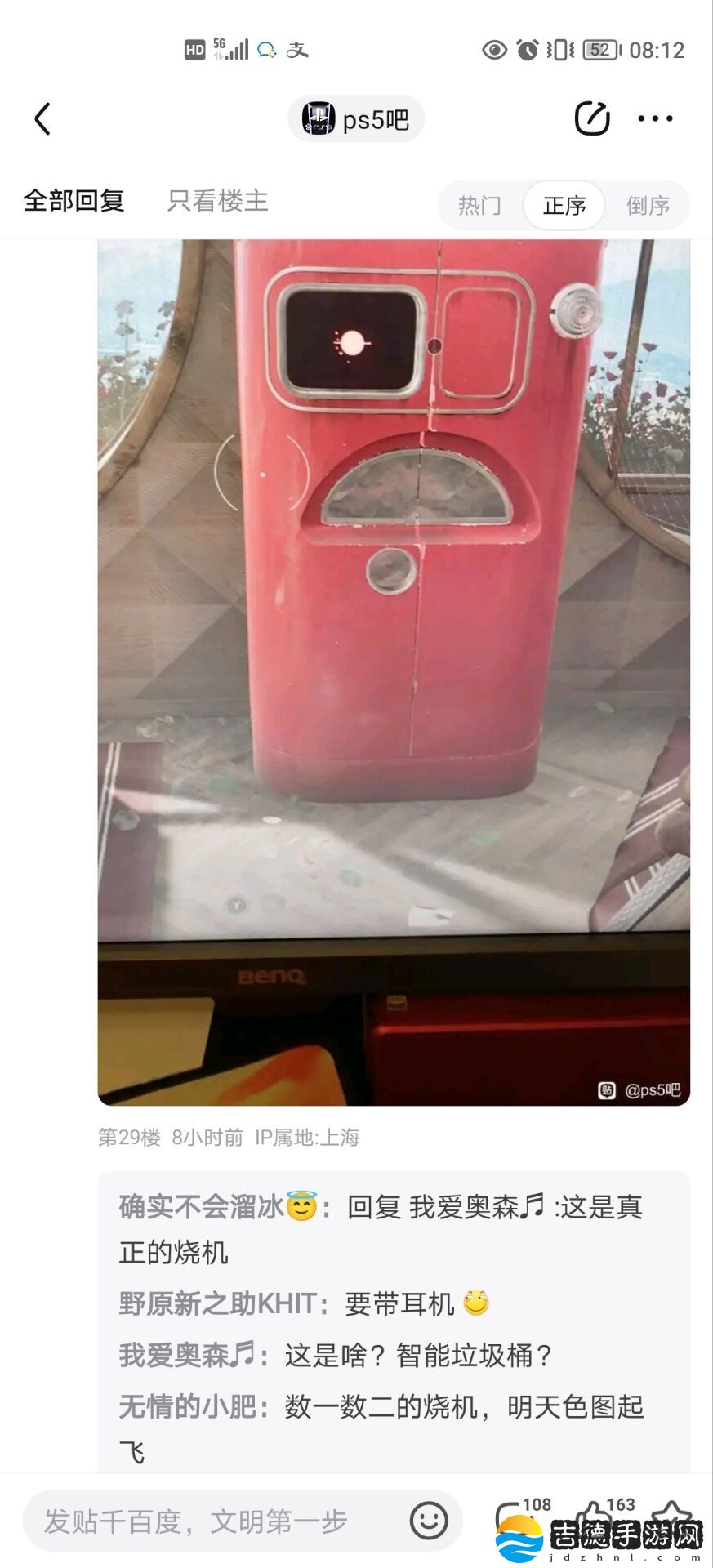Switch to 全部回复 tab
Image resolution: width=713 pixels, height=1568 pixels.
(74, 201)
